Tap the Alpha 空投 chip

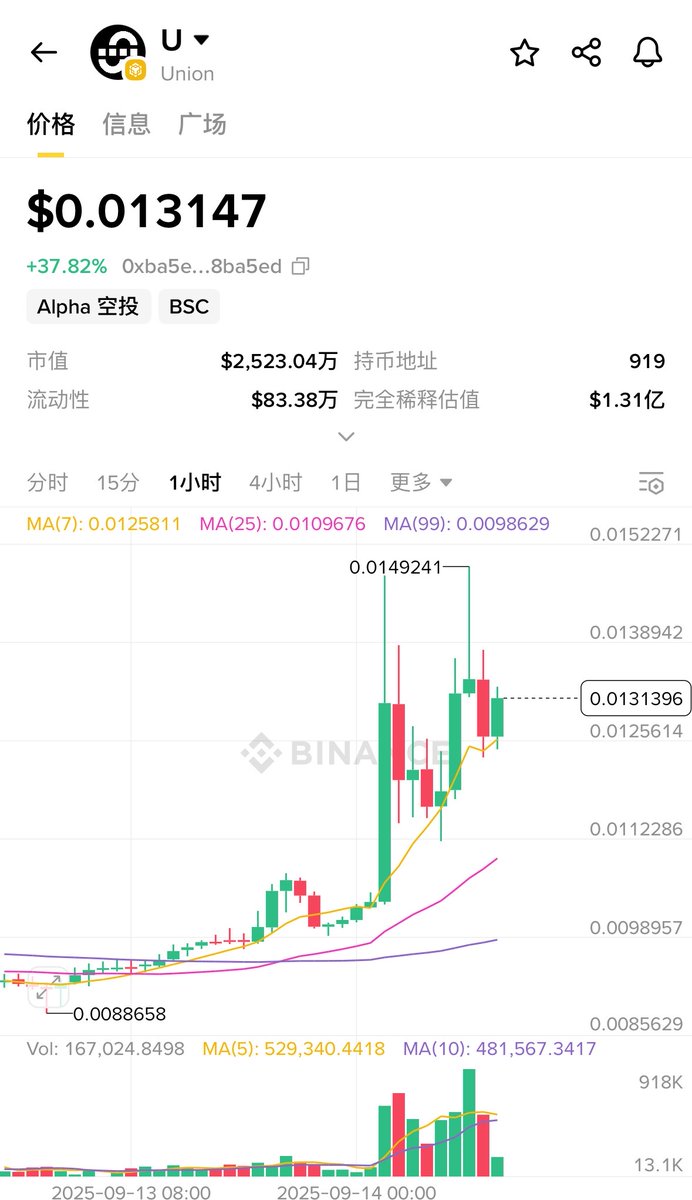(x=88, y=307)
